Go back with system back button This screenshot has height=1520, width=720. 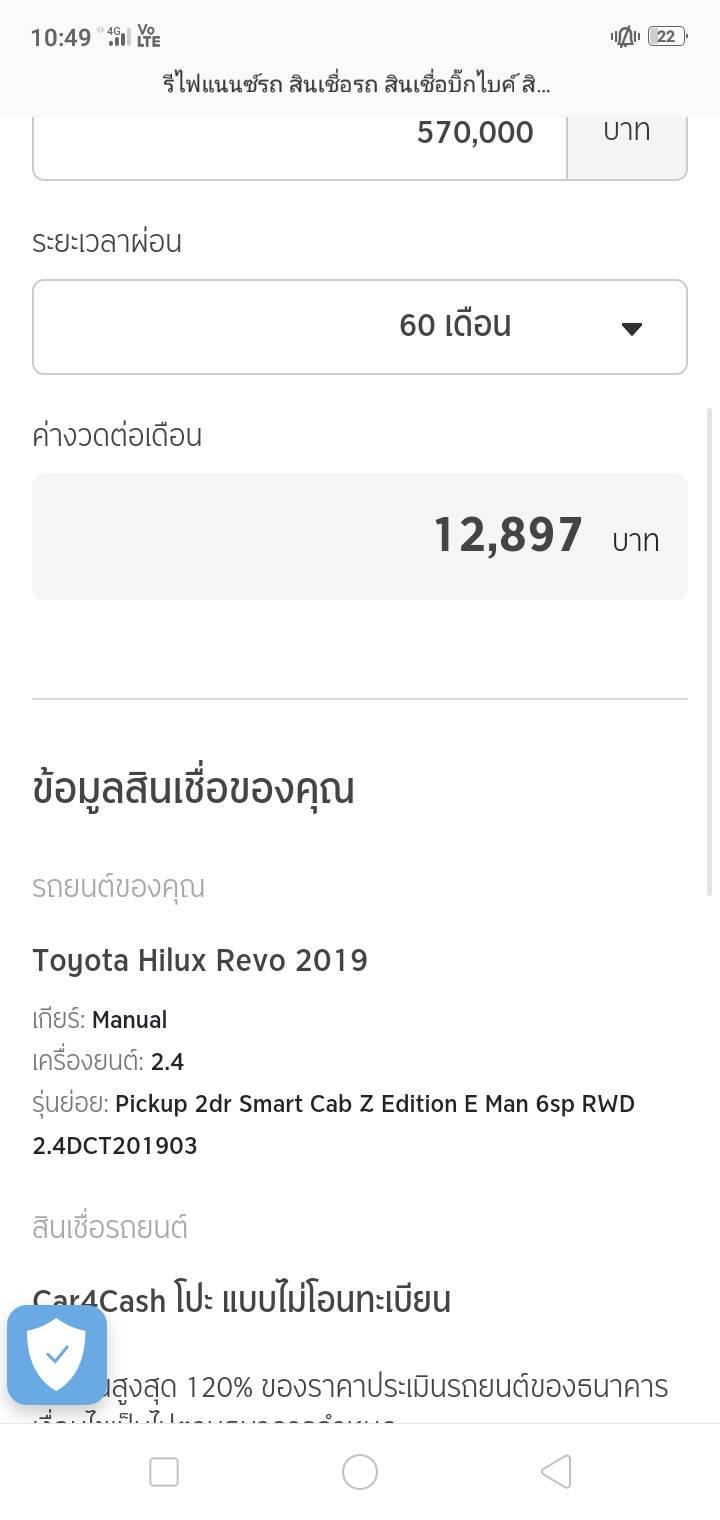(556, 1472)
